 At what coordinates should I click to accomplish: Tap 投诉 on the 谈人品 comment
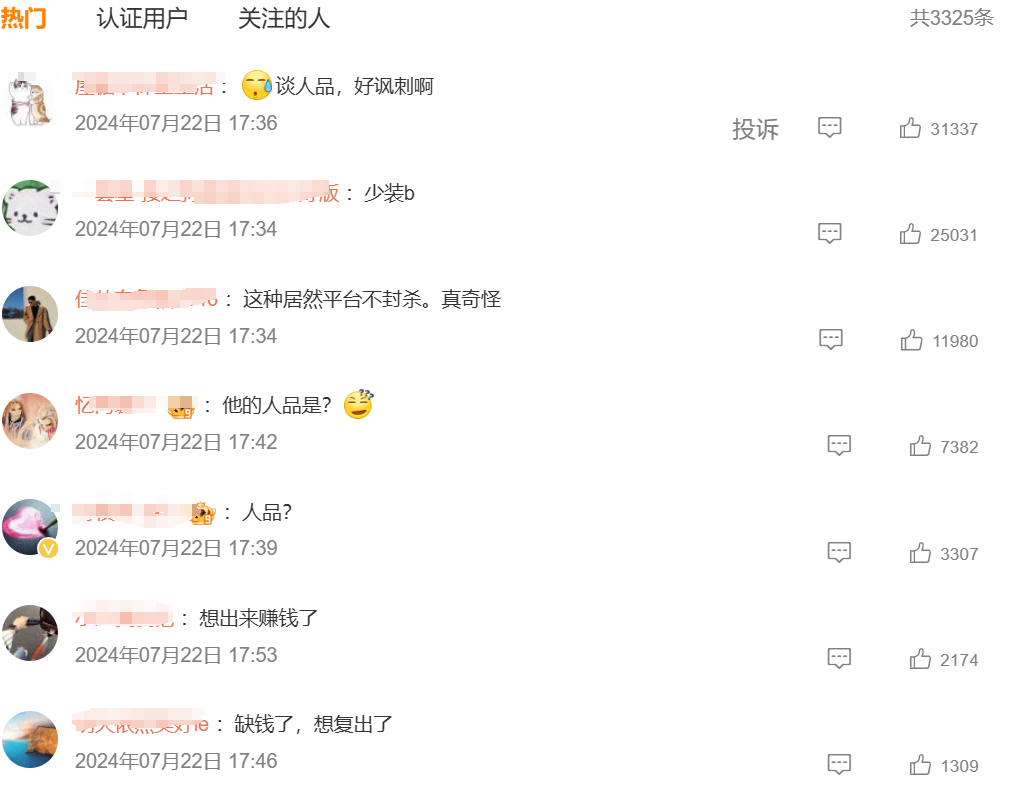[x=755, y=129]
